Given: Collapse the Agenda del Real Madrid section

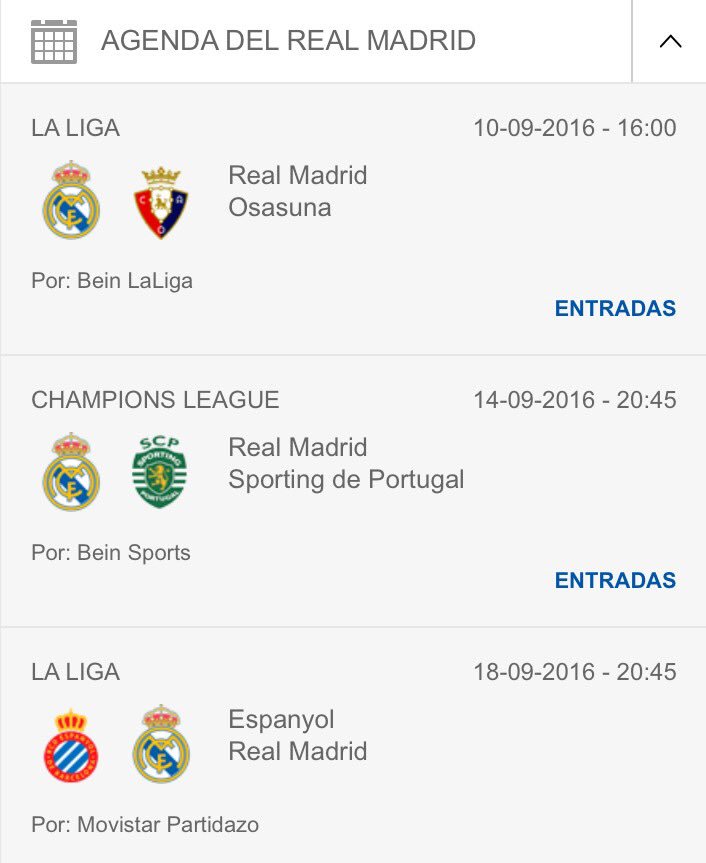Looking at the screenshot, I should pyautogui.click(x=669, y=42).
